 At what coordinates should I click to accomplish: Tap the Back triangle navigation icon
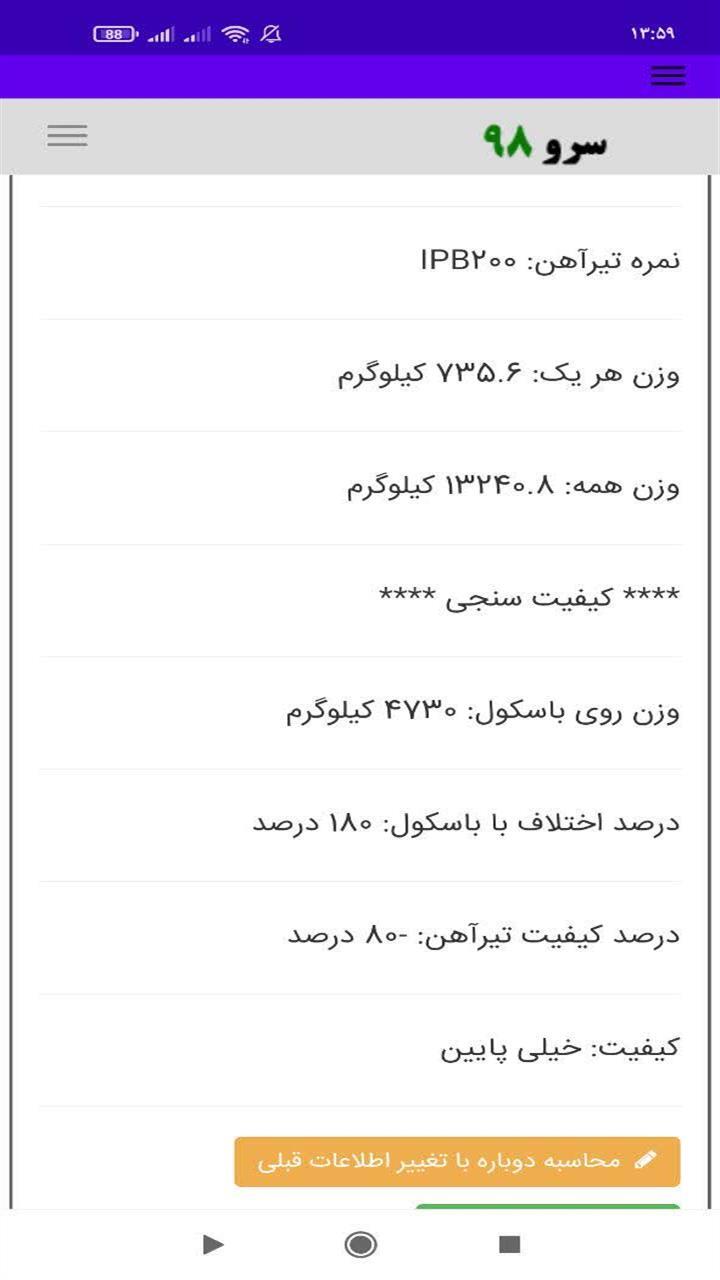(x=211, y=1246)
